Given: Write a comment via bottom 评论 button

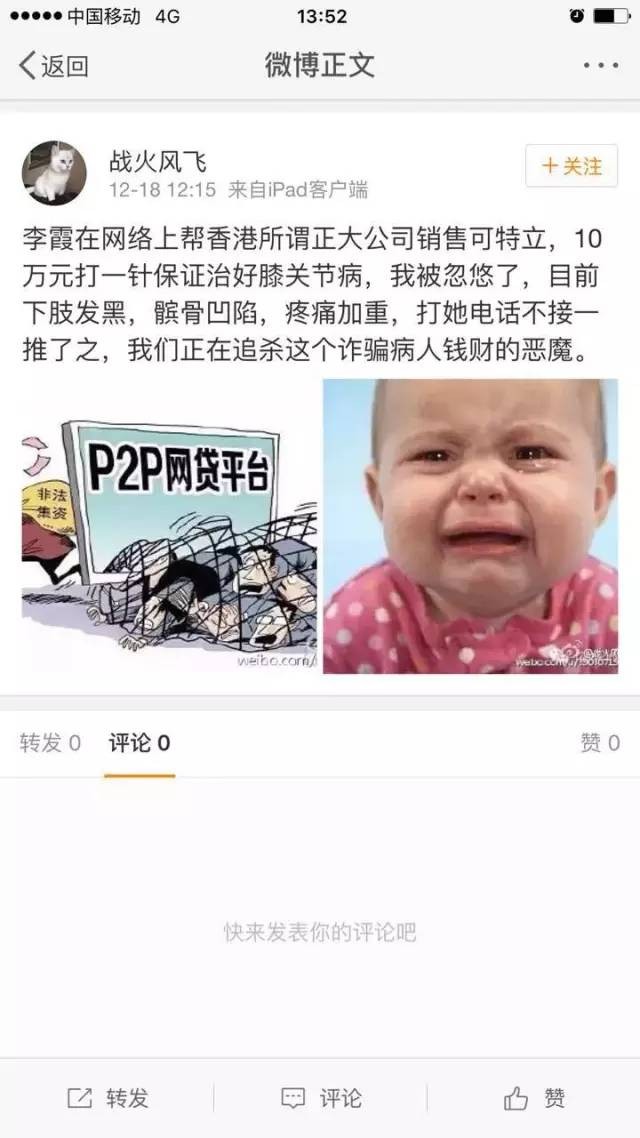Looking at the screenshot, I should point(321,1098).
